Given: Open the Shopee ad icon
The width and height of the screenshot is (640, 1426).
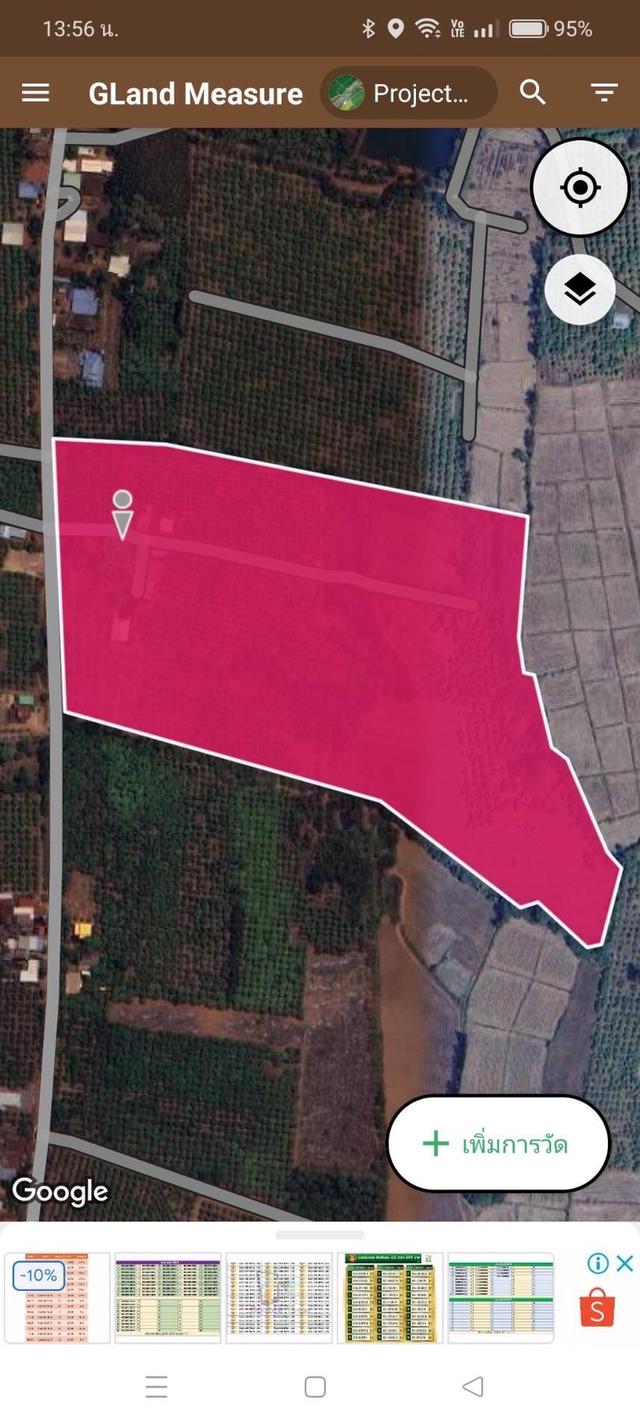Looking at the screenshot, I should pos(597,1308).
